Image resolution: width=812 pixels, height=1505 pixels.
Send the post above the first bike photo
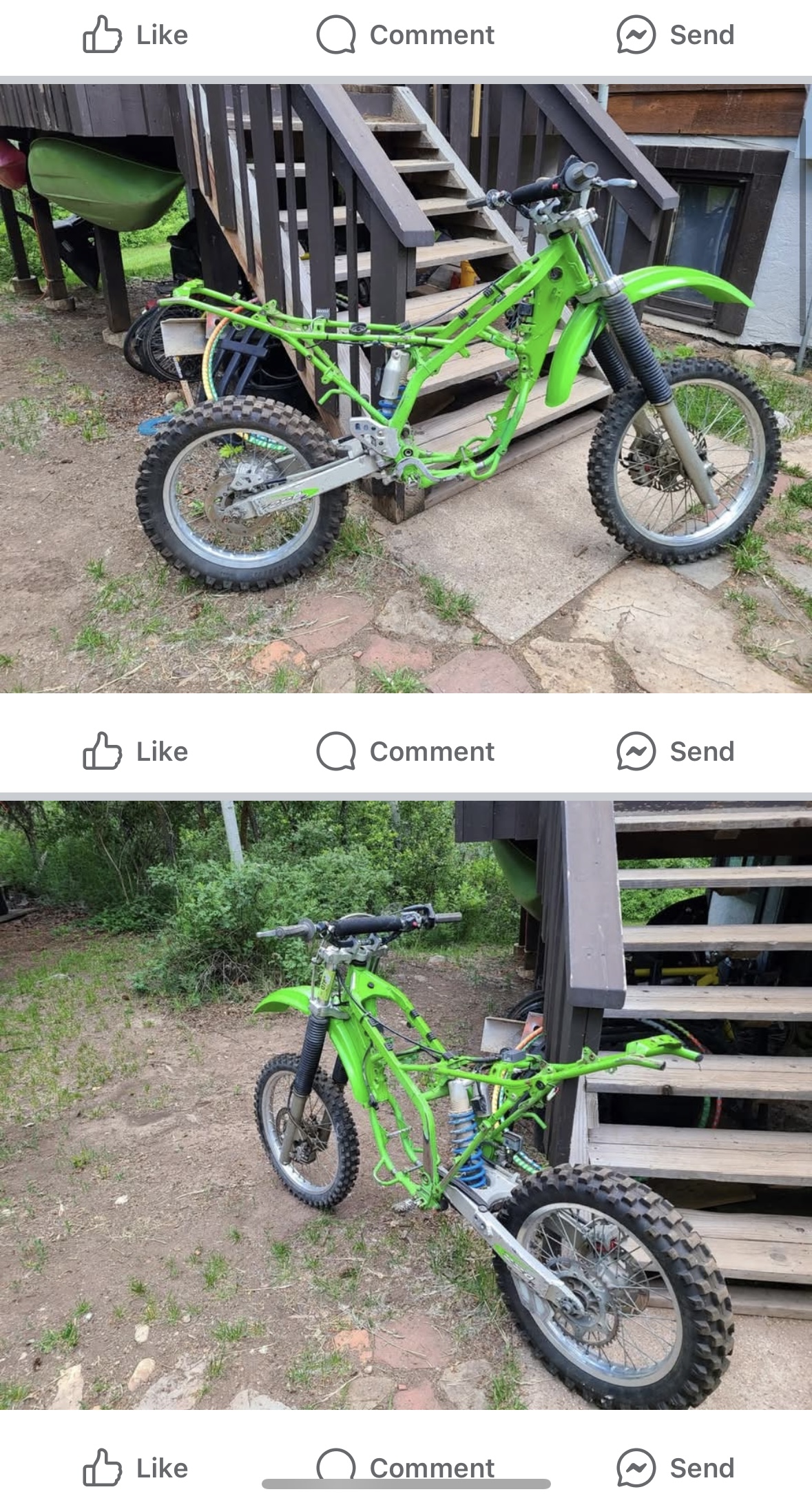click(675, 34)
